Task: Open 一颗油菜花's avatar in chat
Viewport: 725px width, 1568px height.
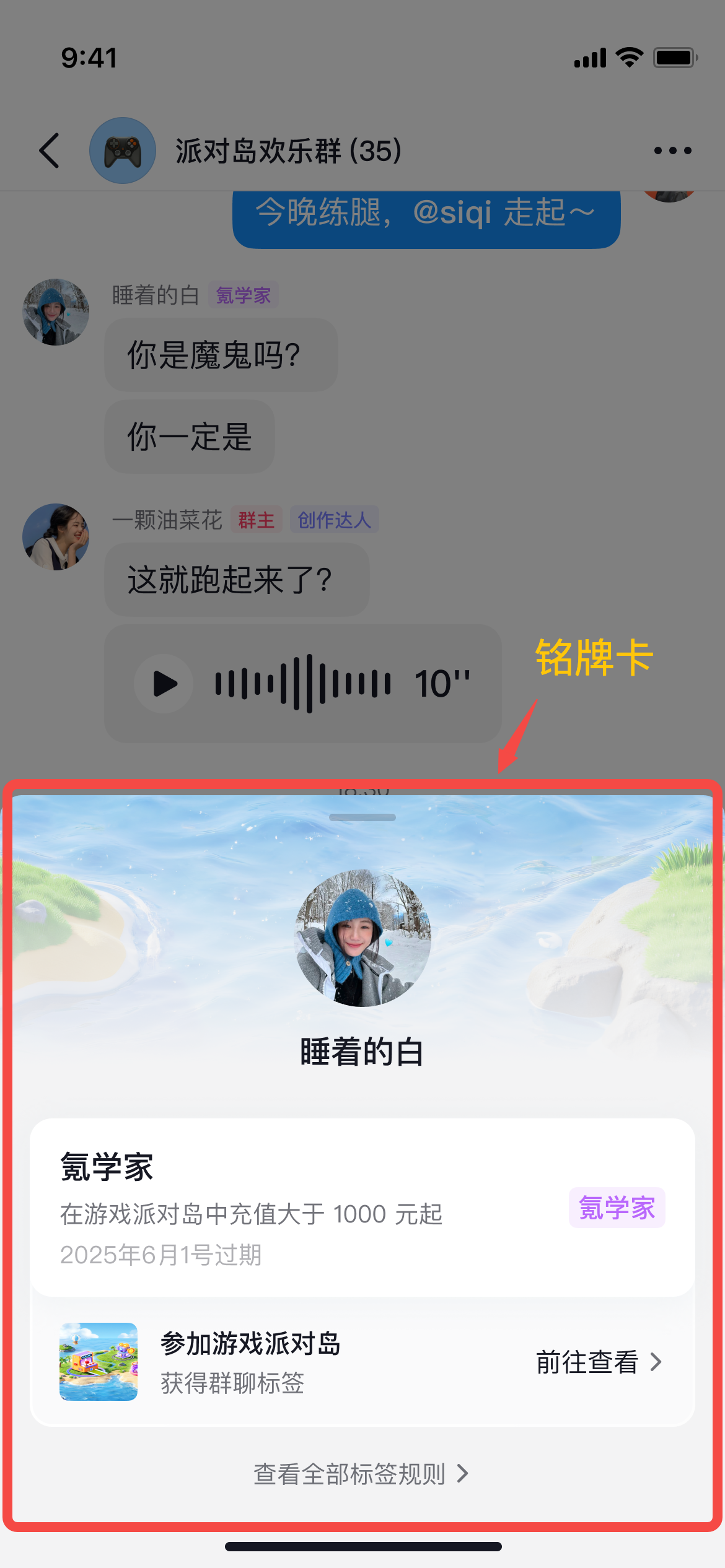Action: click(56, 537)
